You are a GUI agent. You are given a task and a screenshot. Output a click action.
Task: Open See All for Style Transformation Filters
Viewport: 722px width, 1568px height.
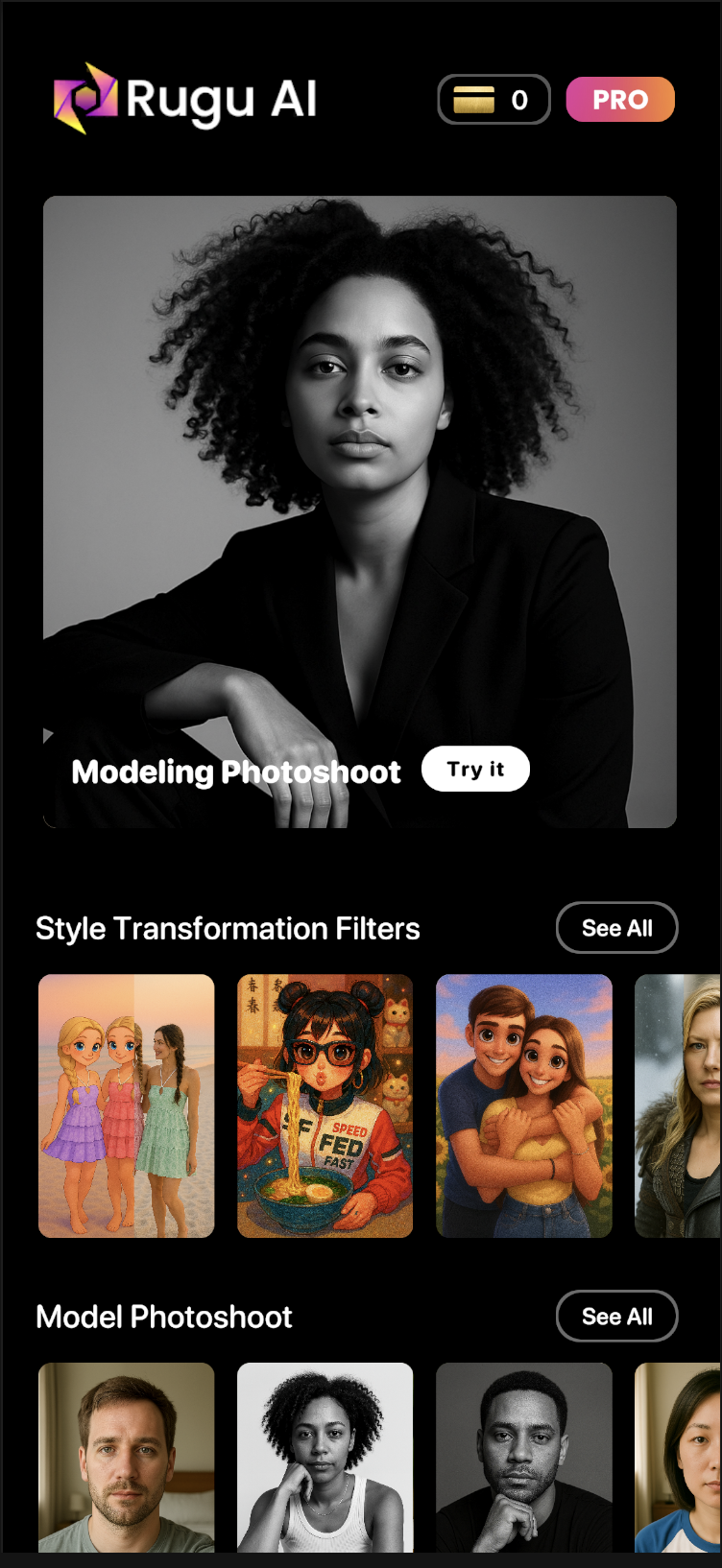click(616, 927)
